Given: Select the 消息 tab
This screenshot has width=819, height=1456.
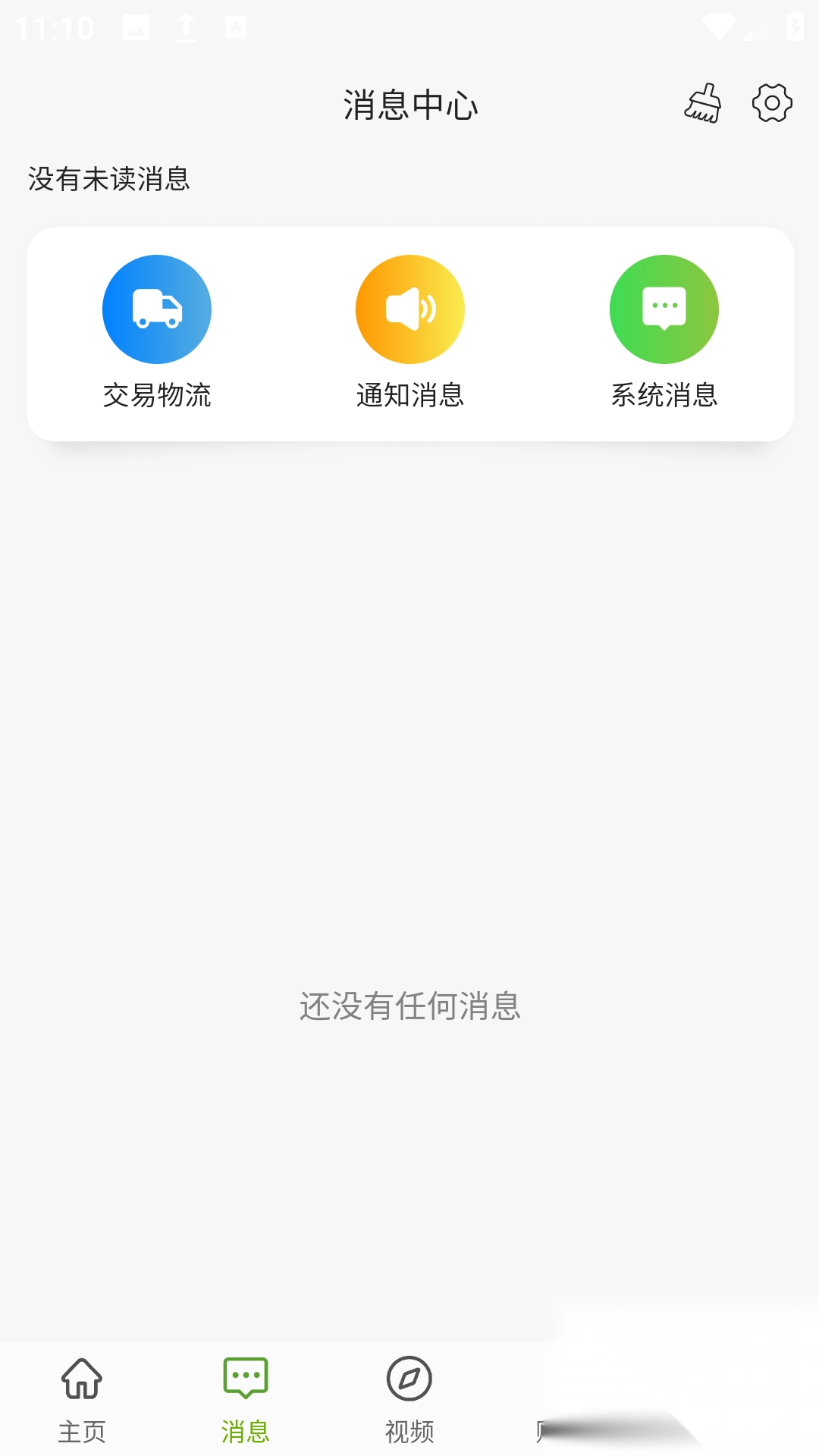Looking at the screenshot, I should tap(245, 1432).
